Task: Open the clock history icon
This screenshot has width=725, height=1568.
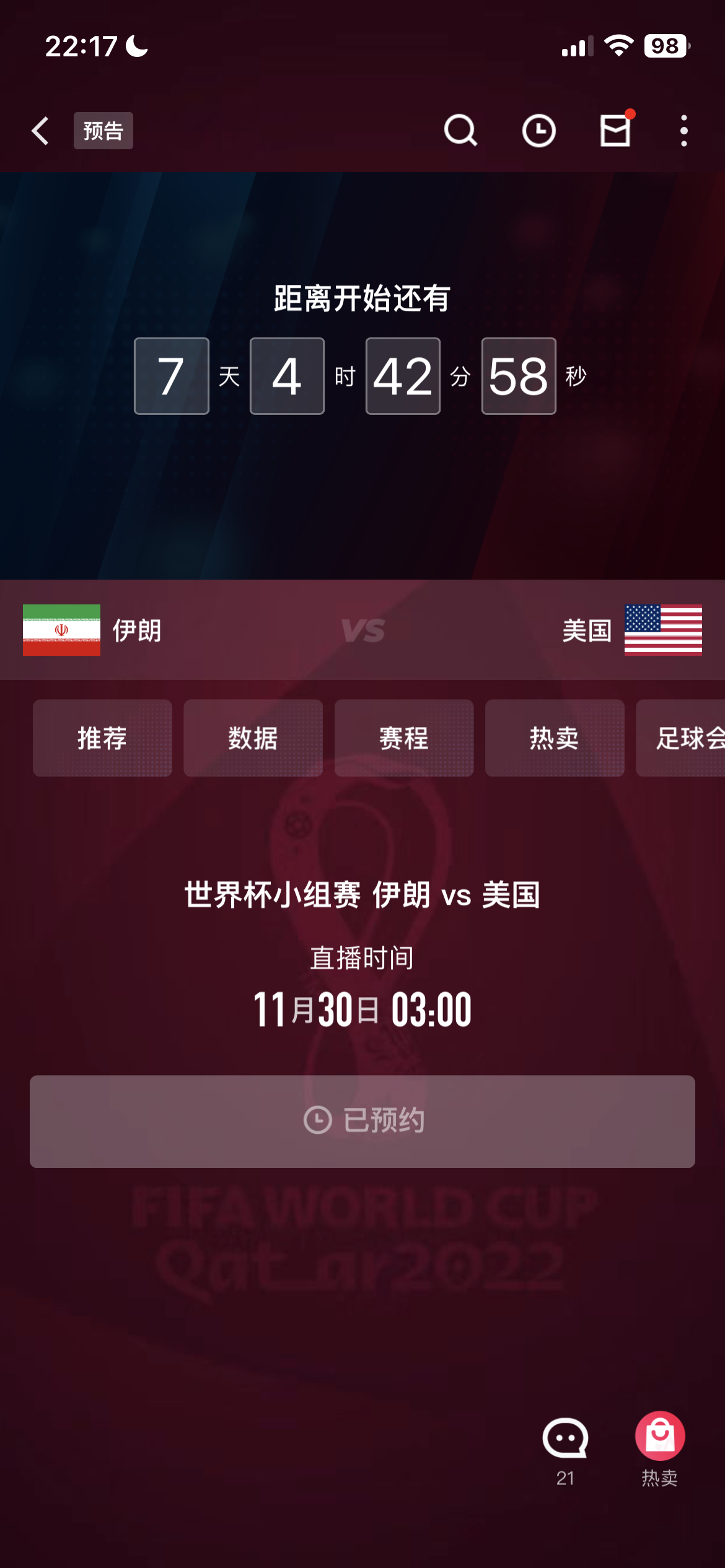Action: tap(538, 131)
